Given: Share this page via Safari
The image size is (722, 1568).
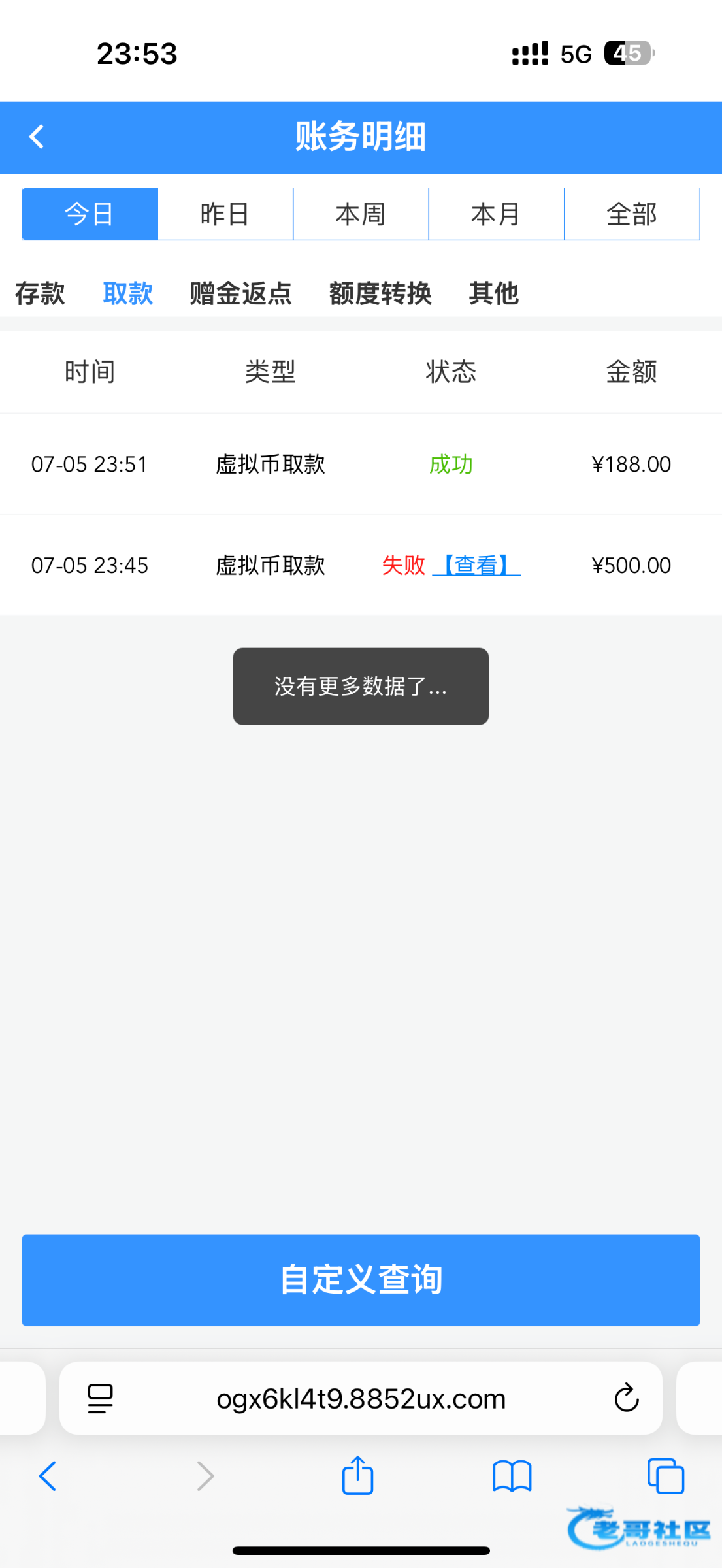Looking at the screenshot, I should tap(357, 1476).
